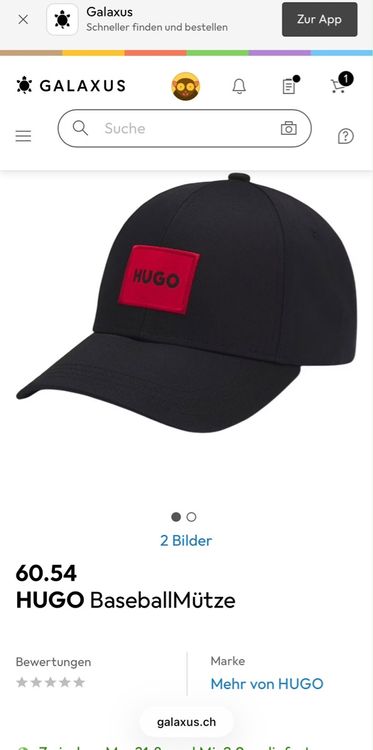Open the user profile avatar
This screenshot has width=373, height=750.
click(x=186, y=86)
